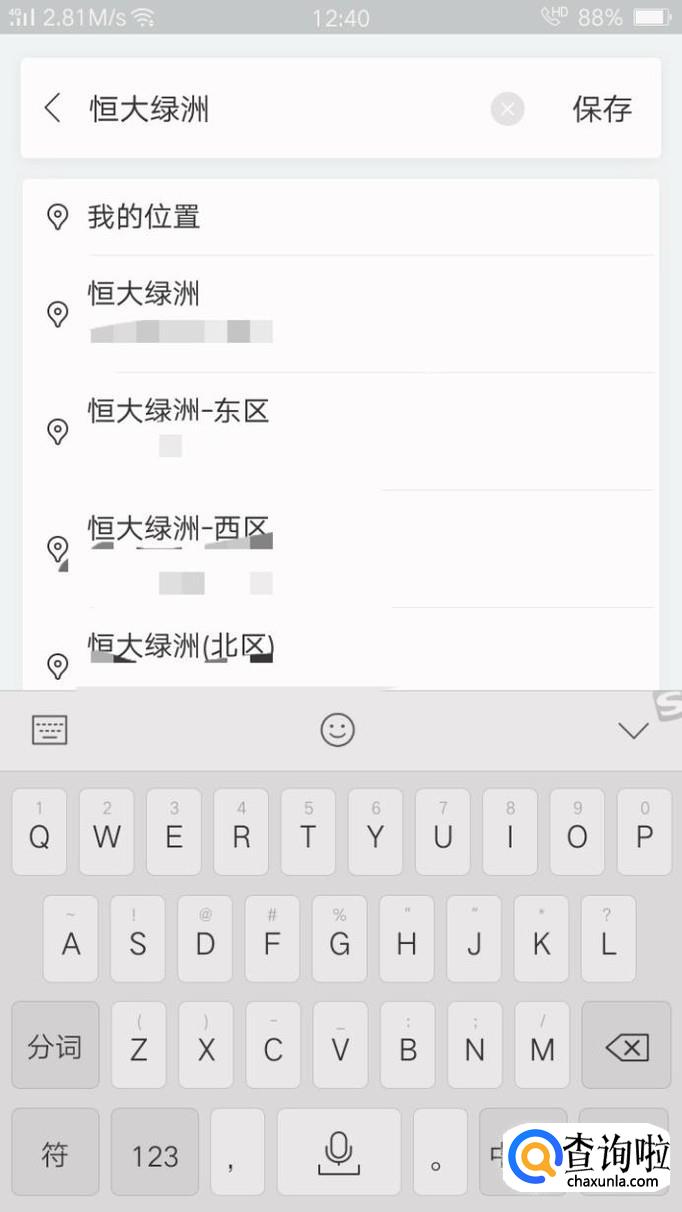Focus the 恒大绿洲 search field

tap(280, 109)
